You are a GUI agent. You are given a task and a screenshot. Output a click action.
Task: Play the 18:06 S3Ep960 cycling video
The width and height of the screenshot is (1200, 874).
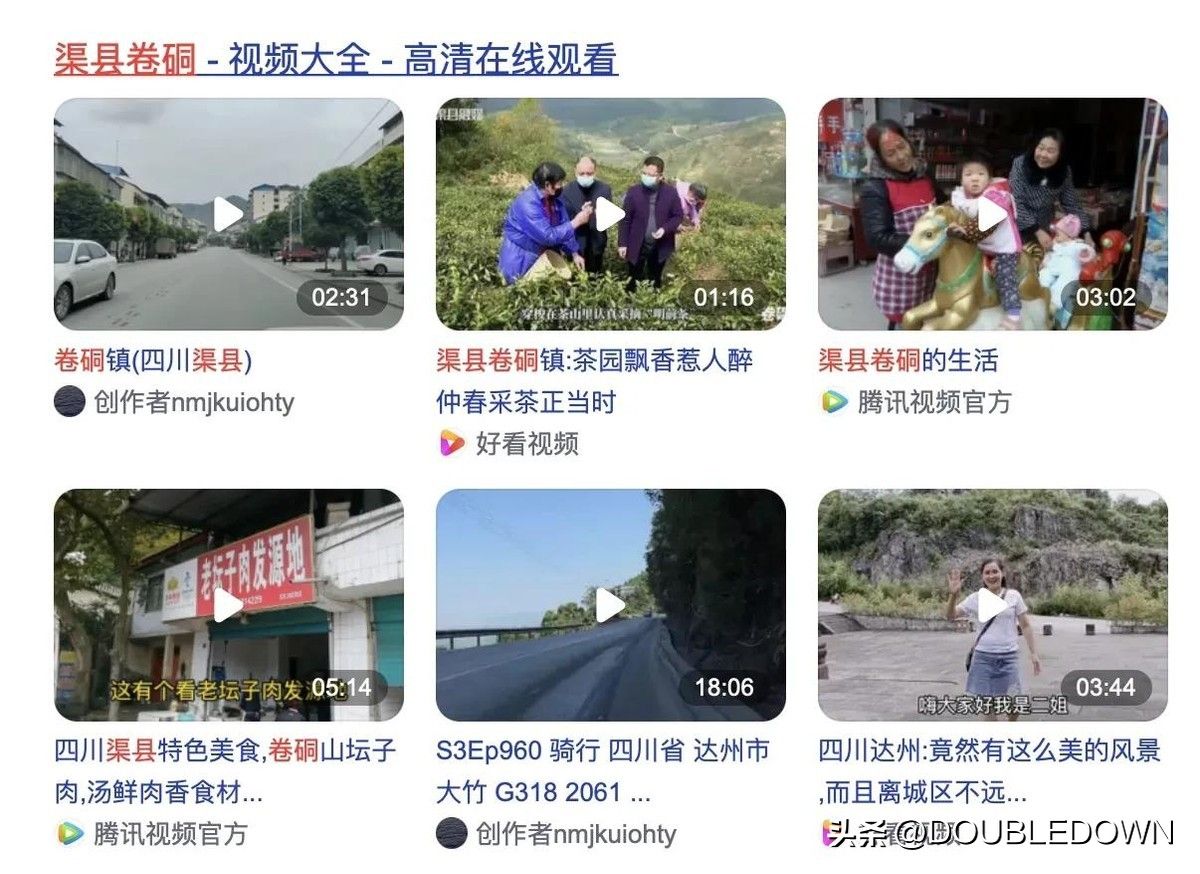610,604
